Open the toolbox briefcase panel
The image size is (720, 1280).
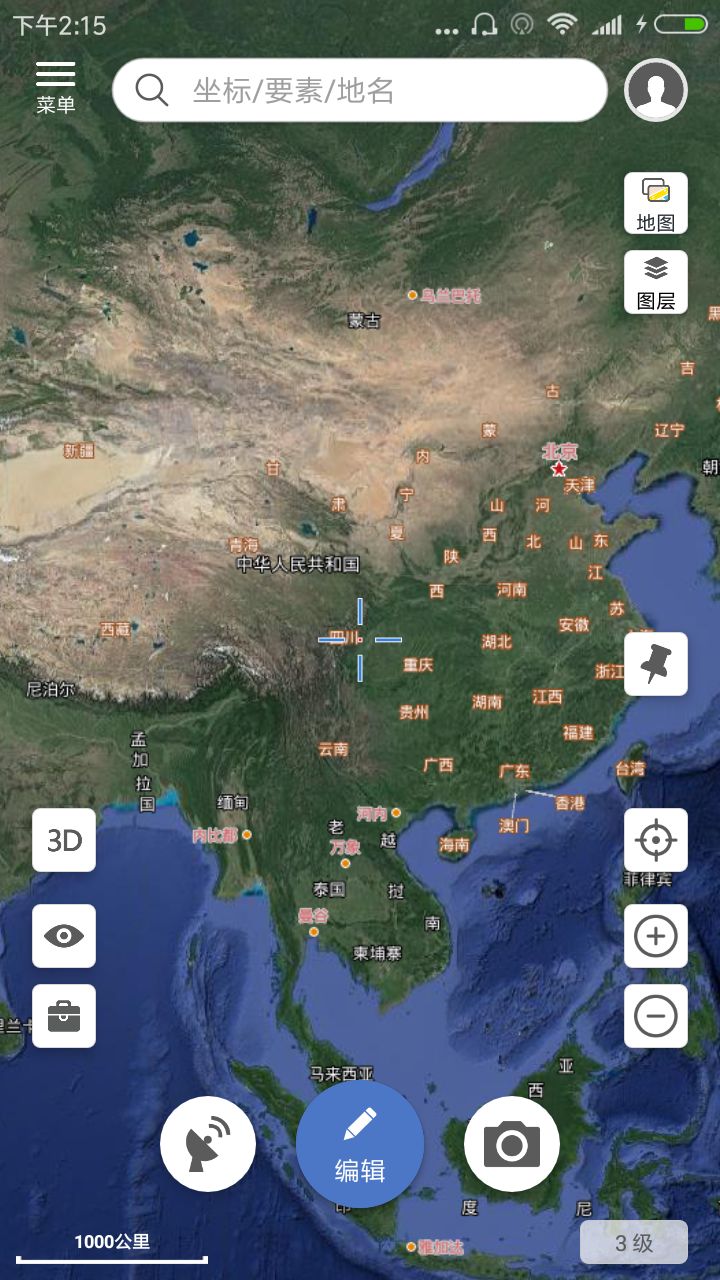63,1016
